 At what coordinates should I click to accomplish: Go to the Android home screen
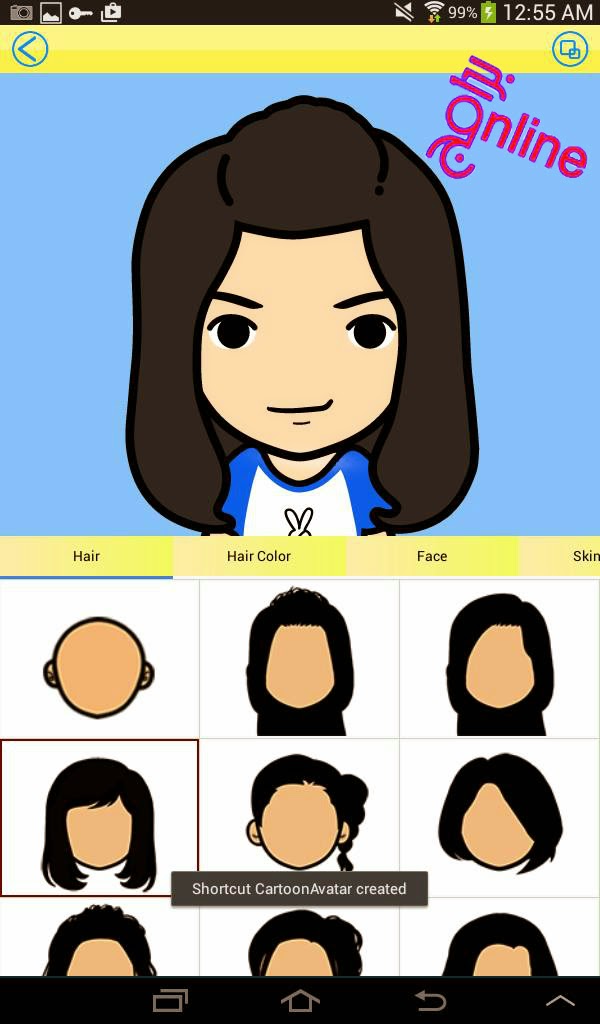pos(300,1000)
